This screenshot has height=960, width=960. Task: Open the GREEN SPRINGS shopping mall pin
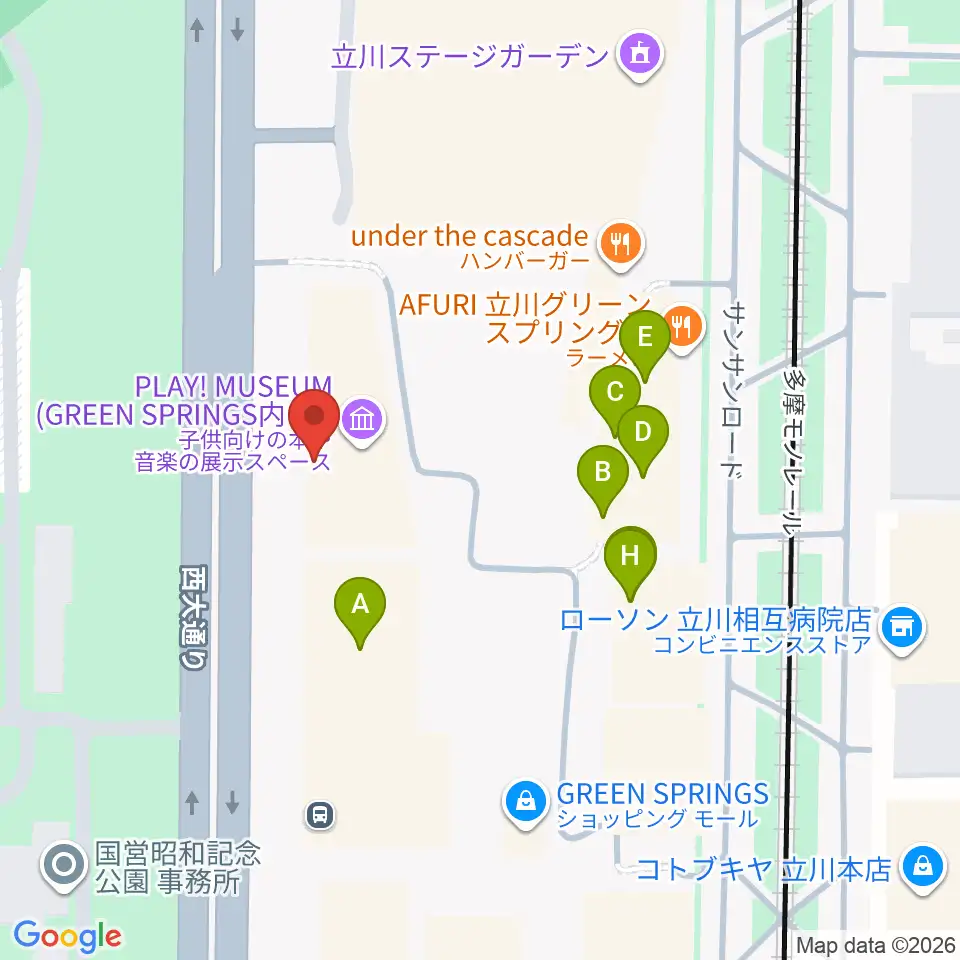coord(526,803)
